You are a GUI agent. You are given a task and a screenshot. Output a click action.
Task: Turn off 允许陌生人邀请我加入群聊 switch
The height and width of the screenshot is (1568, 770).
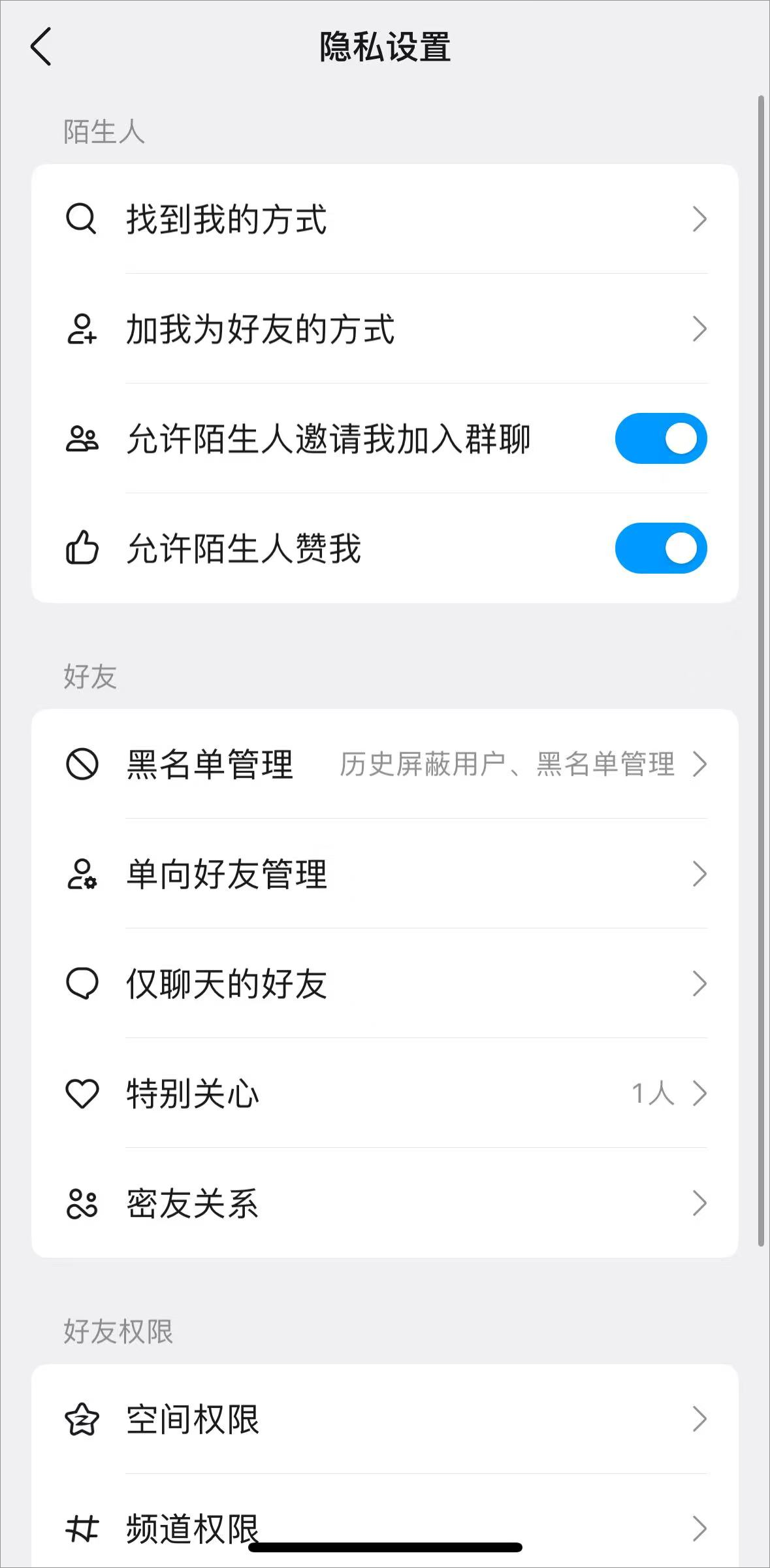(660, 438)
